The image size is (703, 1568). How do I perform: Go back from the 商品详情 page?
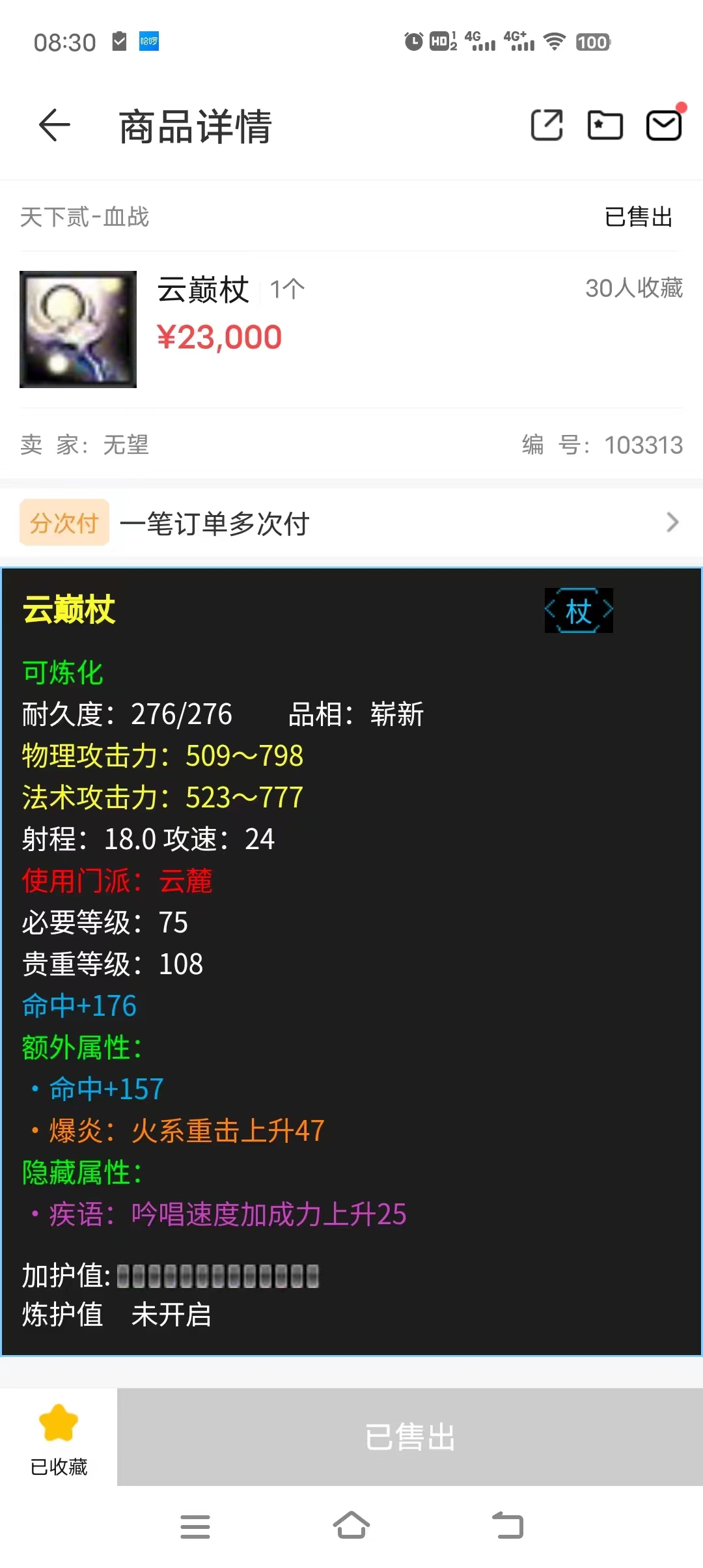point(55,125)
